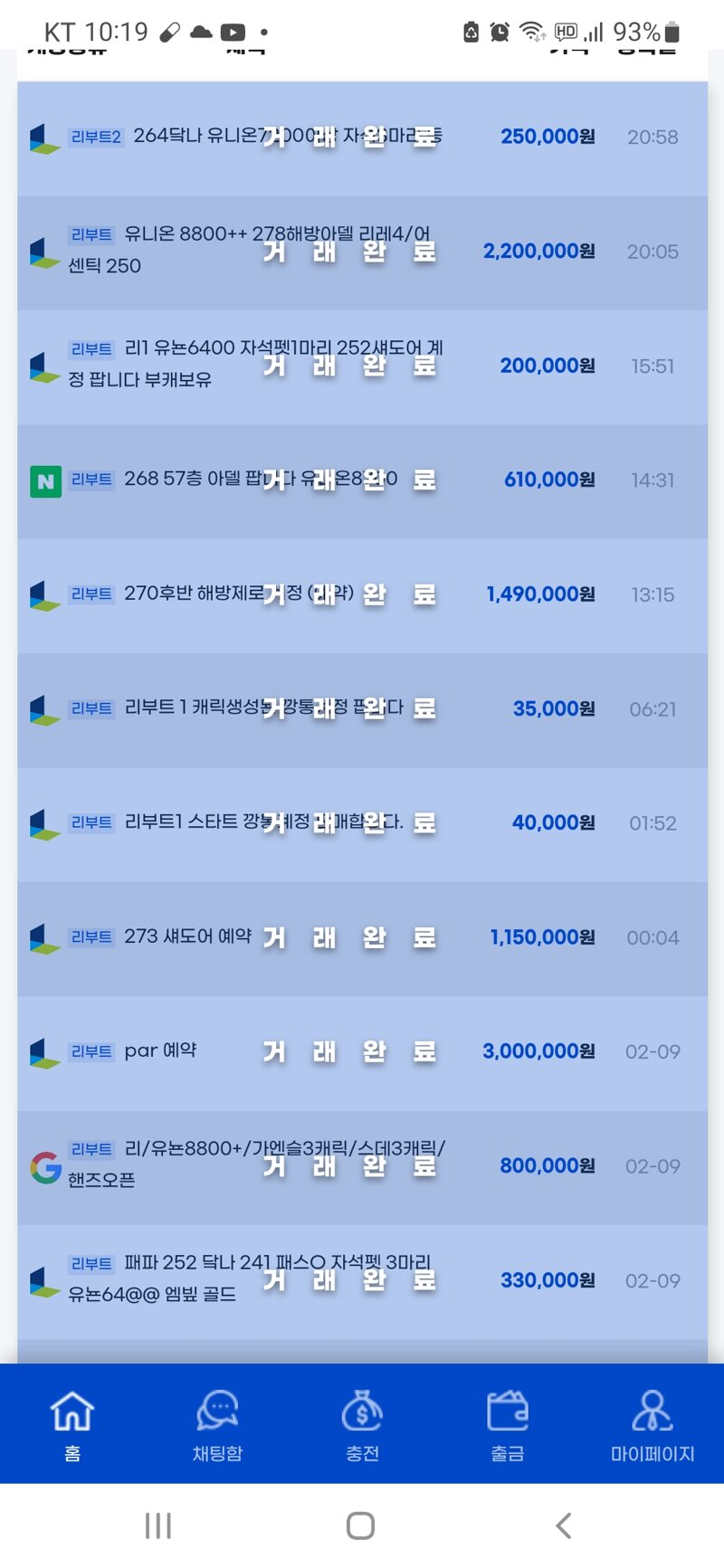Viewport: 724px width, 1568px height.
Task: Open the 충전 tab
Action: 362,1425
